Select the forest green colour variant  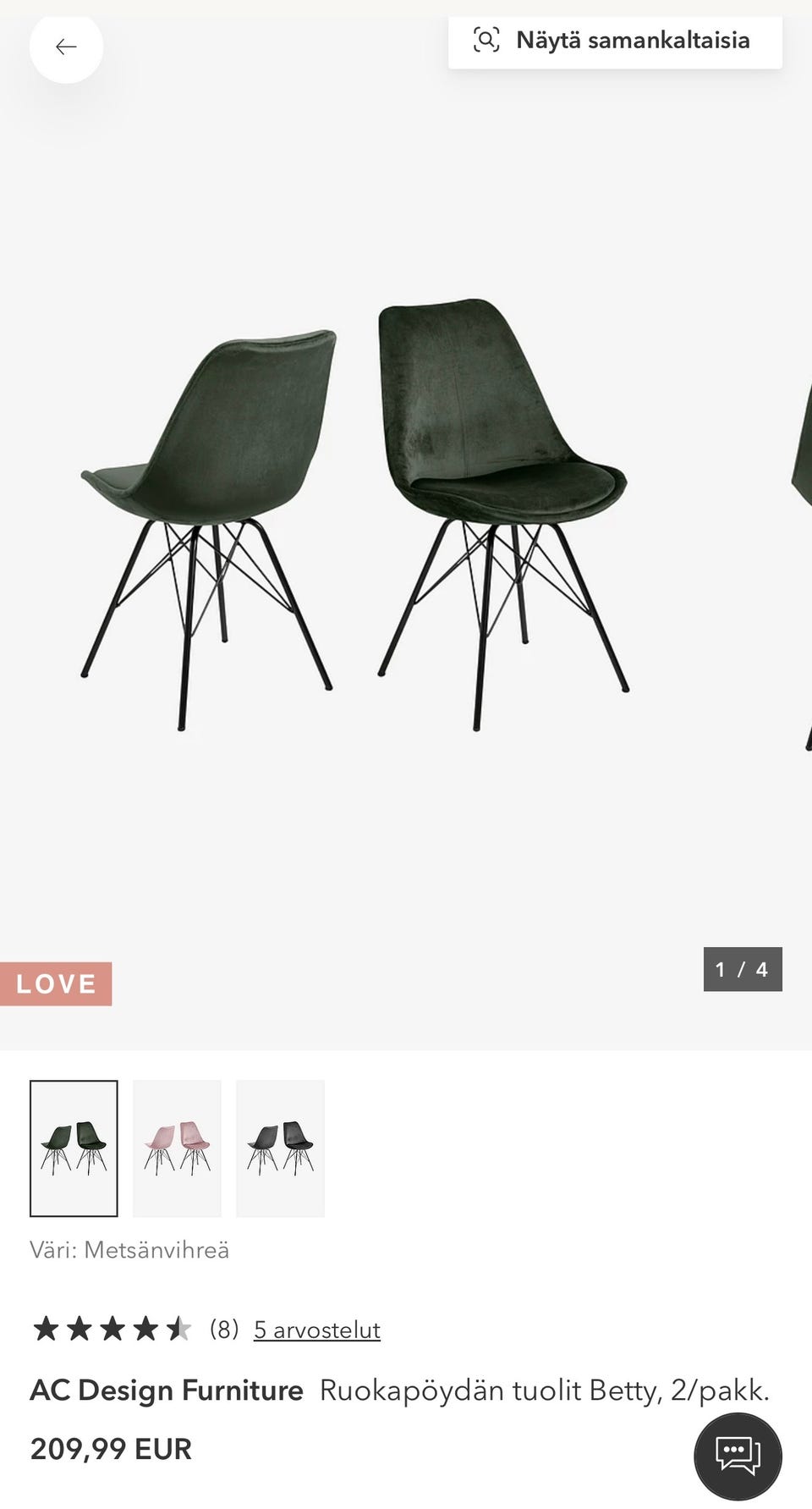coord(74,1148)
